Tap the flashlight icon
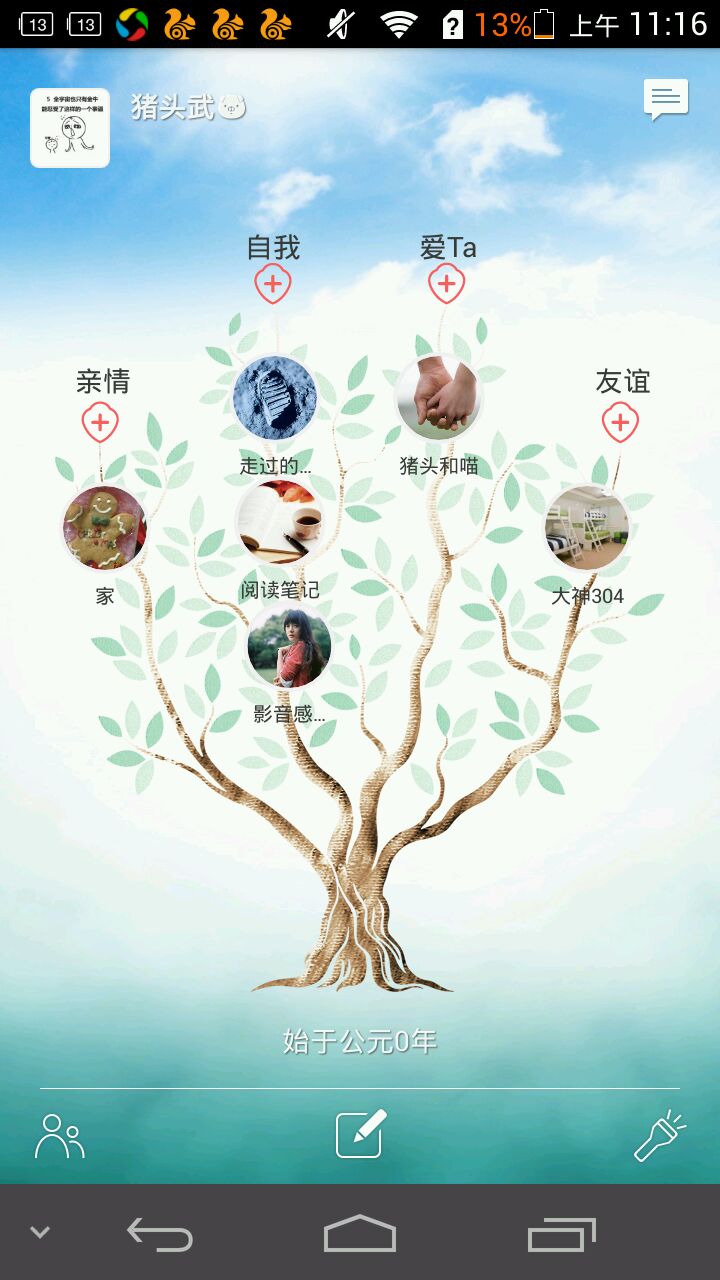The image size is (720, 1280). tap(660, 1136)
